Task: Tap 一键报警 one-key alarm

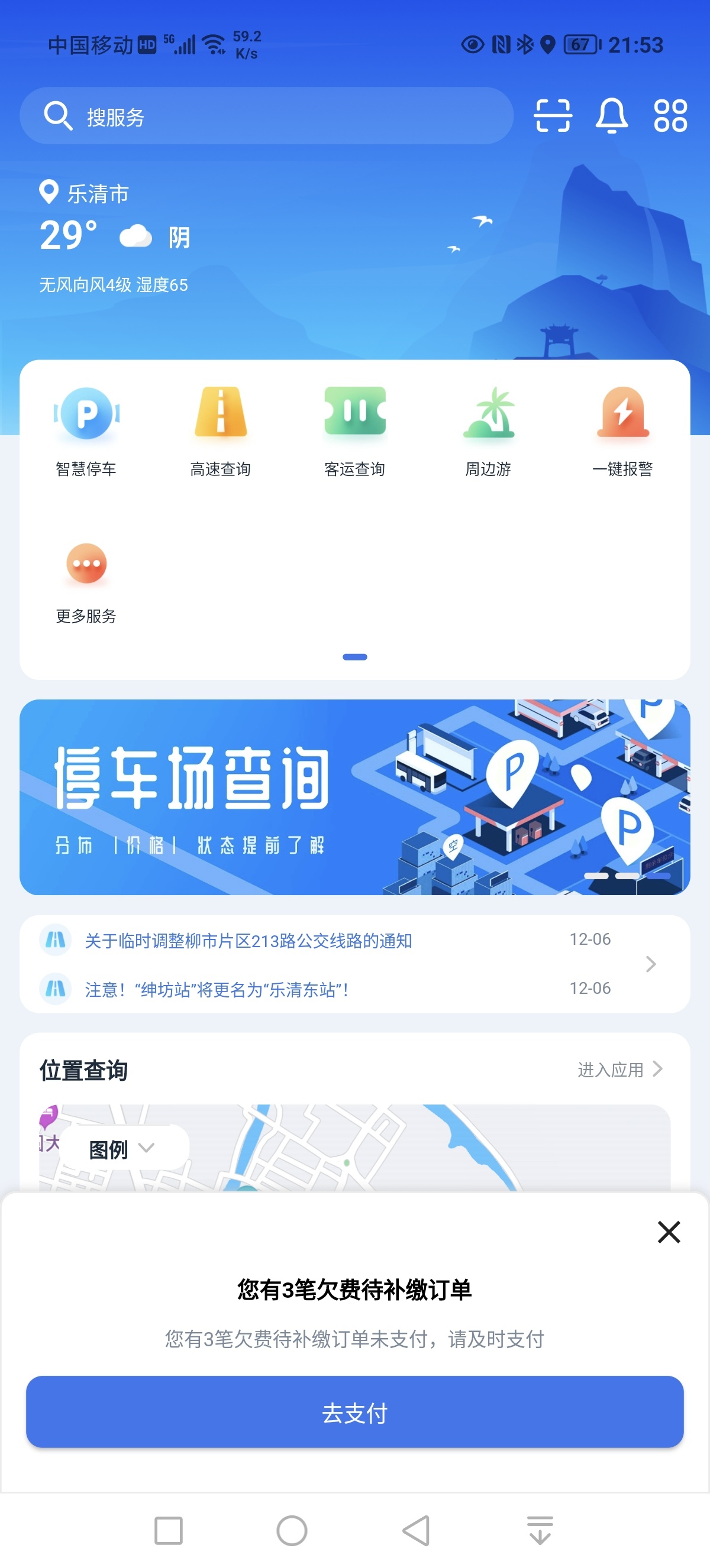Action: click(622, 430)
